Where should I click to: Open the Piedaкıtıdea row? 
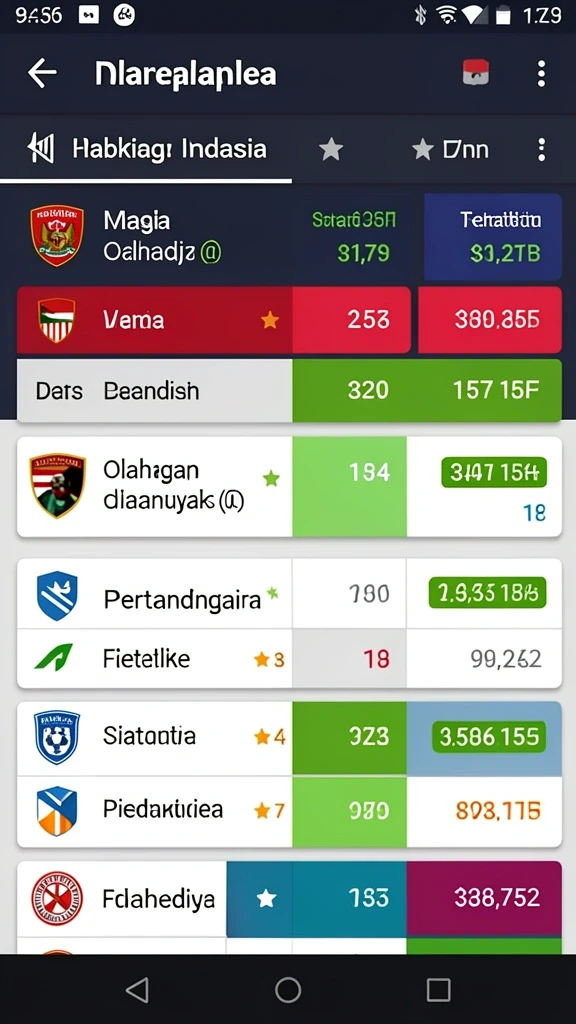click(289, 811)
